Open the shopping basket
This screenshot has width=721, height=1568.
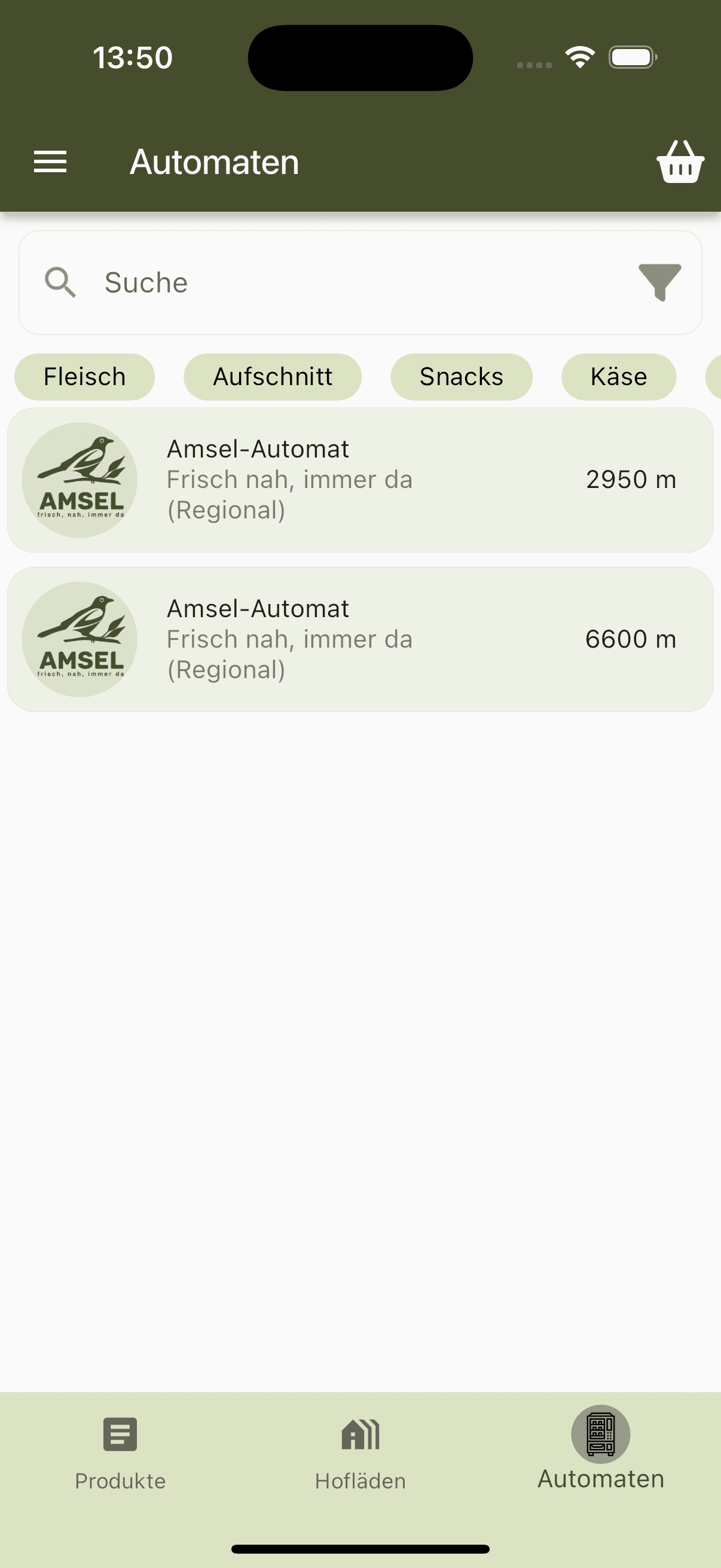click(x=680, y=161)
